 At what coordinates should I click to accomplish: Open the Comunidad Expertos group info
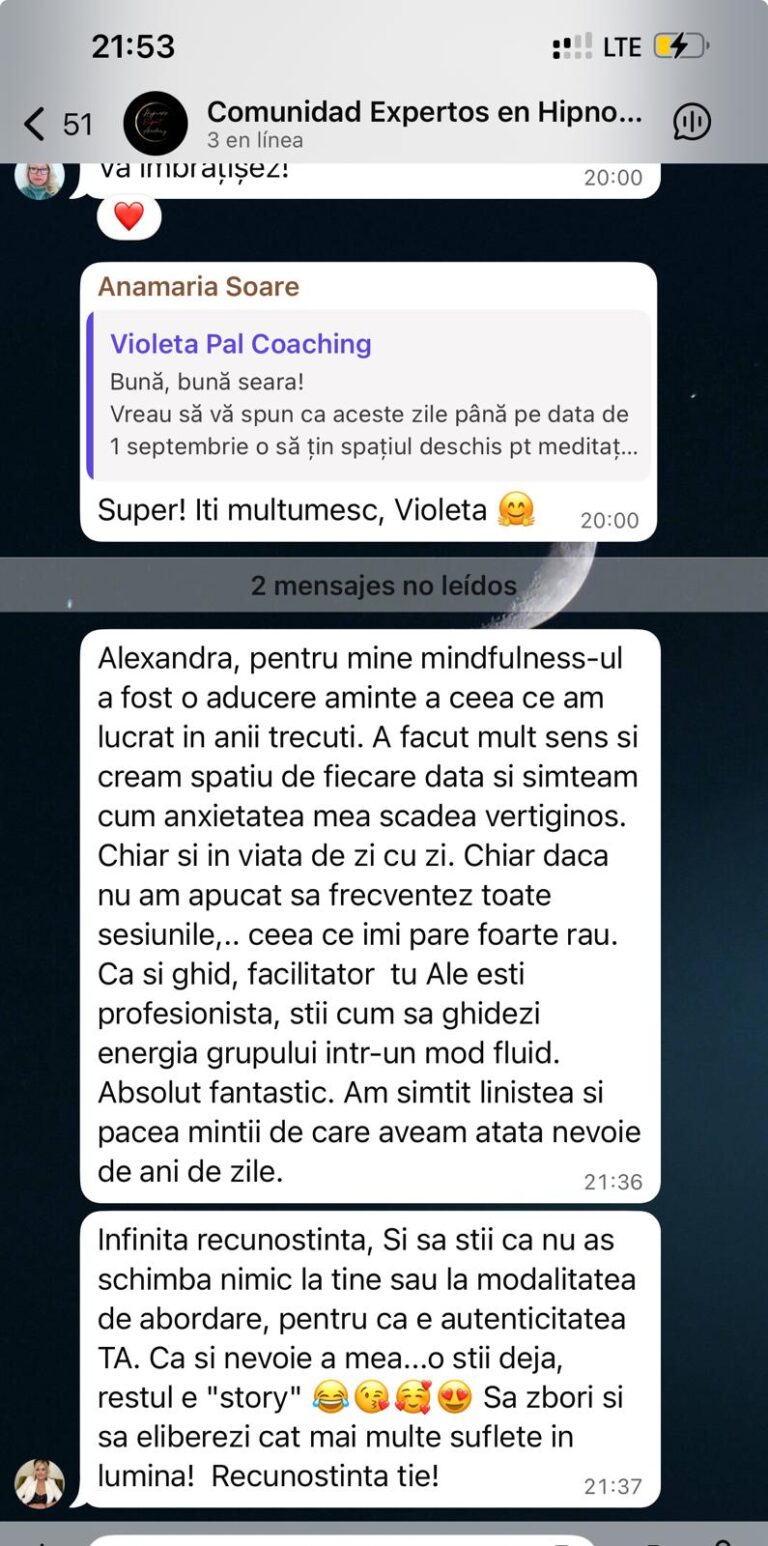[x=424, y=124]
